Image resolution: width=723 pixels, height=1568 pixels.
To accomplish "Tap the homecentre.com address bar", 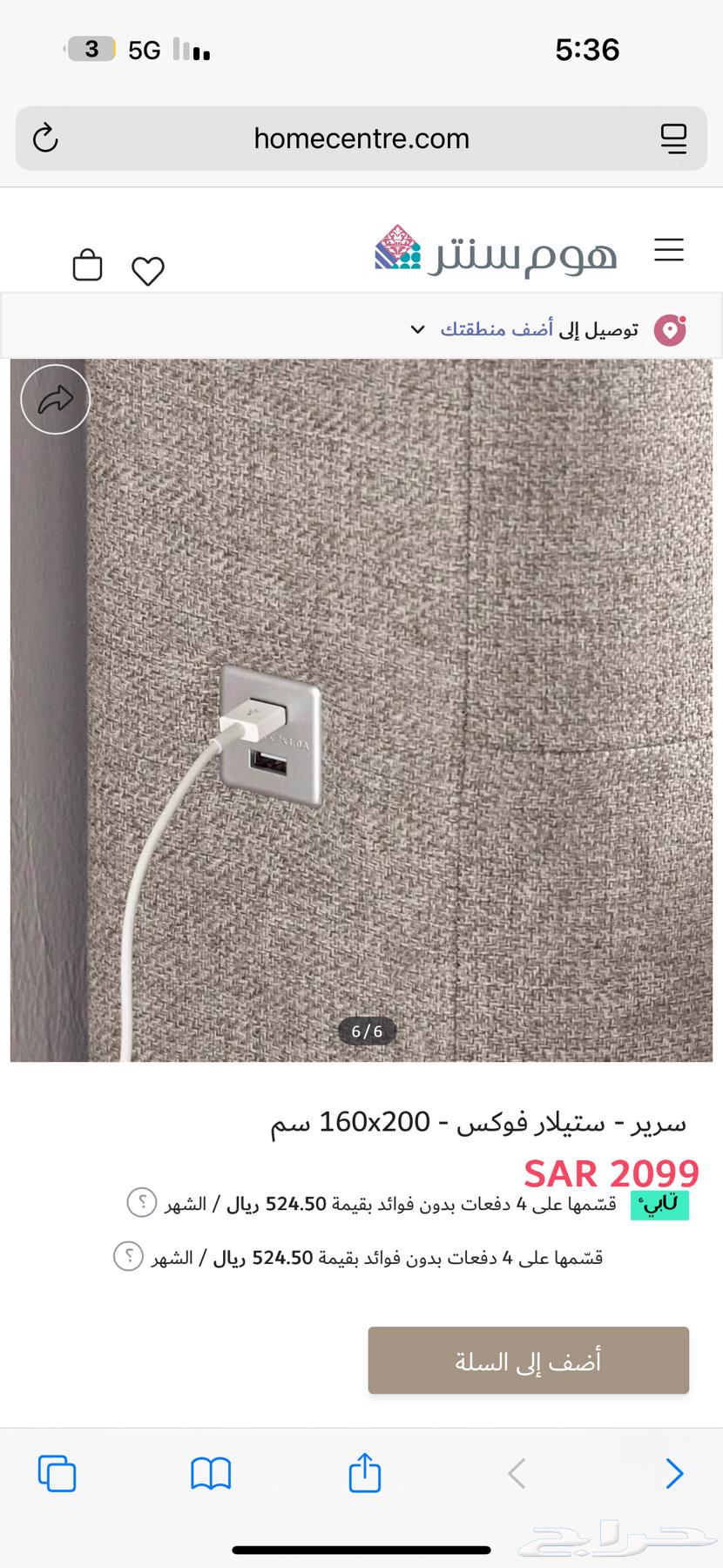I will (361, 139).
